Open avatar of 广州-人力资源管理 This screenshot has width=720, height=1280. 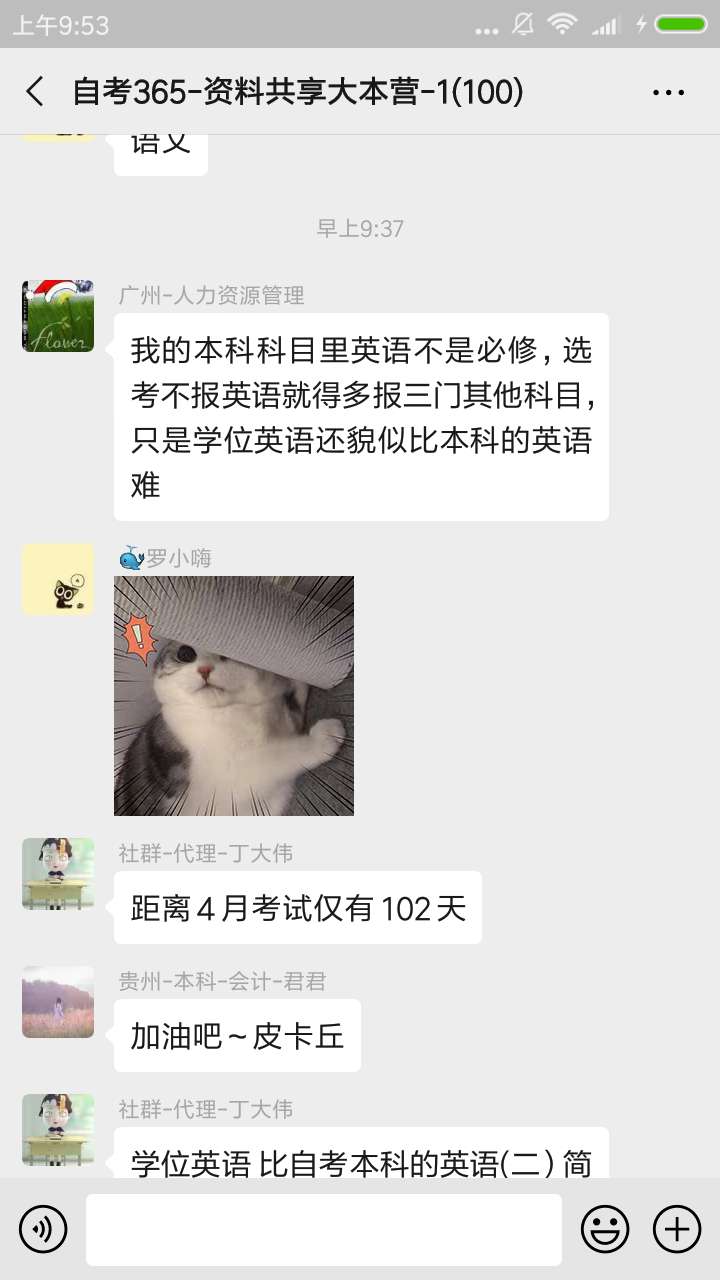pyautogui.click(x=58, y=316)
